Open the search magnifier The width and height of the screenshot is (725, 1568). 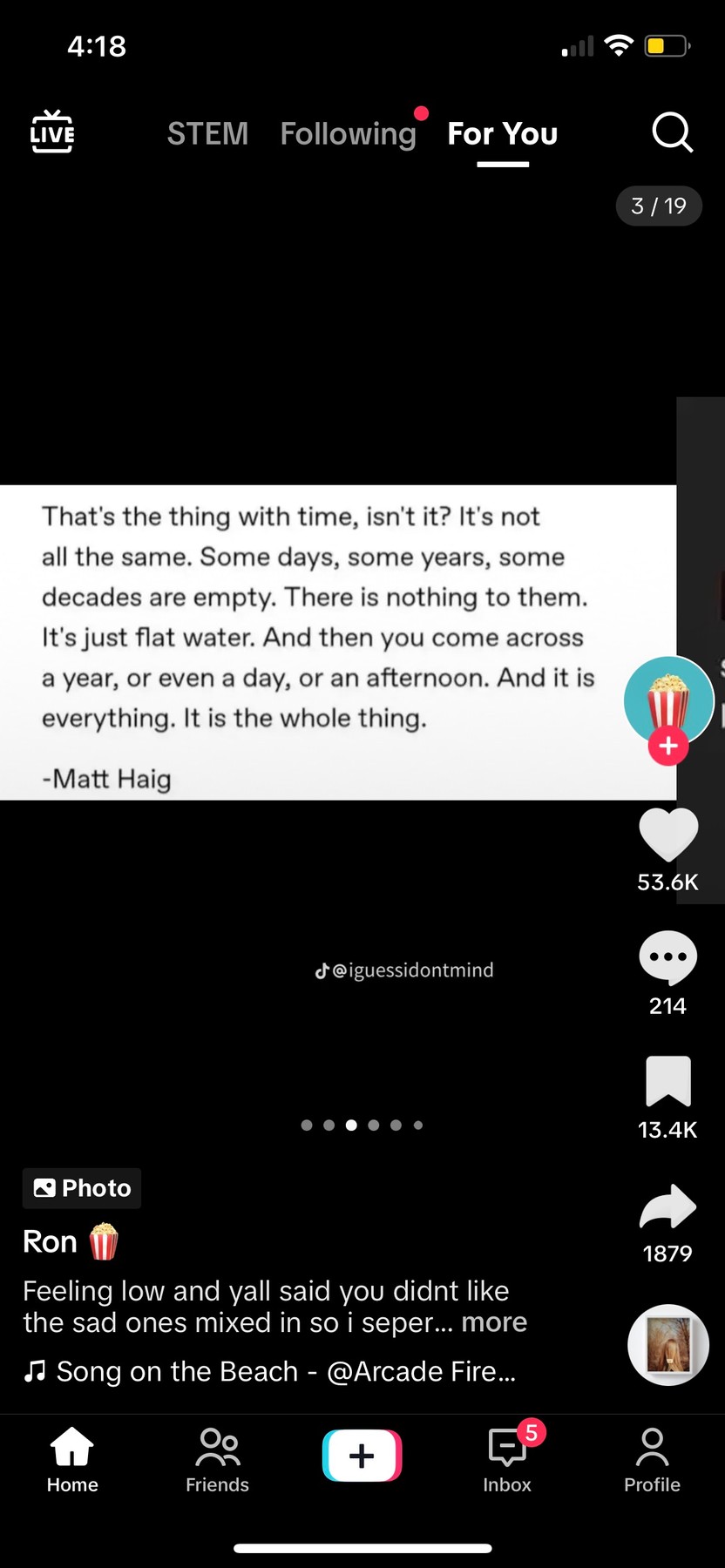(672, 132)
